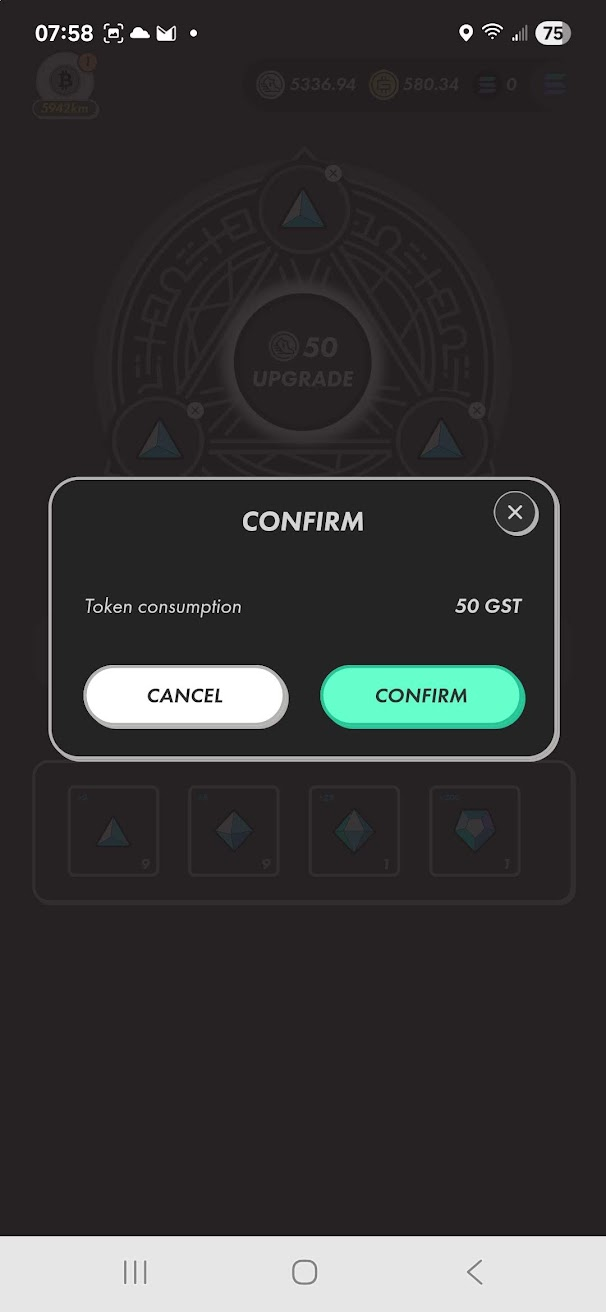Cancel the token consumption dialog
Viewport: 606px width, 1312px height.
point(185,696)
